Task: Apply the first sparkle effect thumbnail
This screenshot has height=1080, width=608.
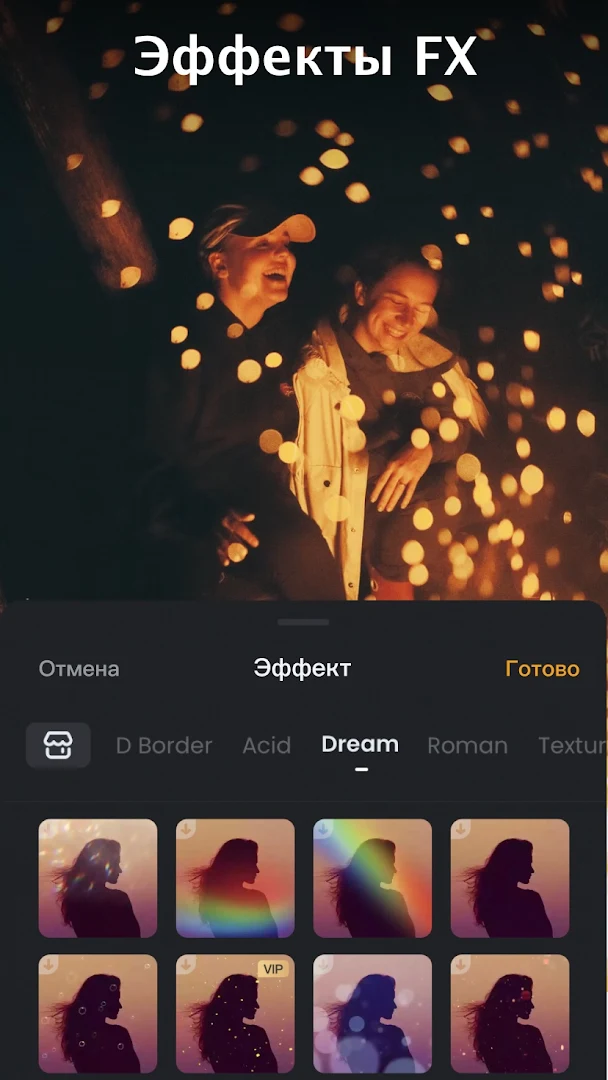Action: 98,878
